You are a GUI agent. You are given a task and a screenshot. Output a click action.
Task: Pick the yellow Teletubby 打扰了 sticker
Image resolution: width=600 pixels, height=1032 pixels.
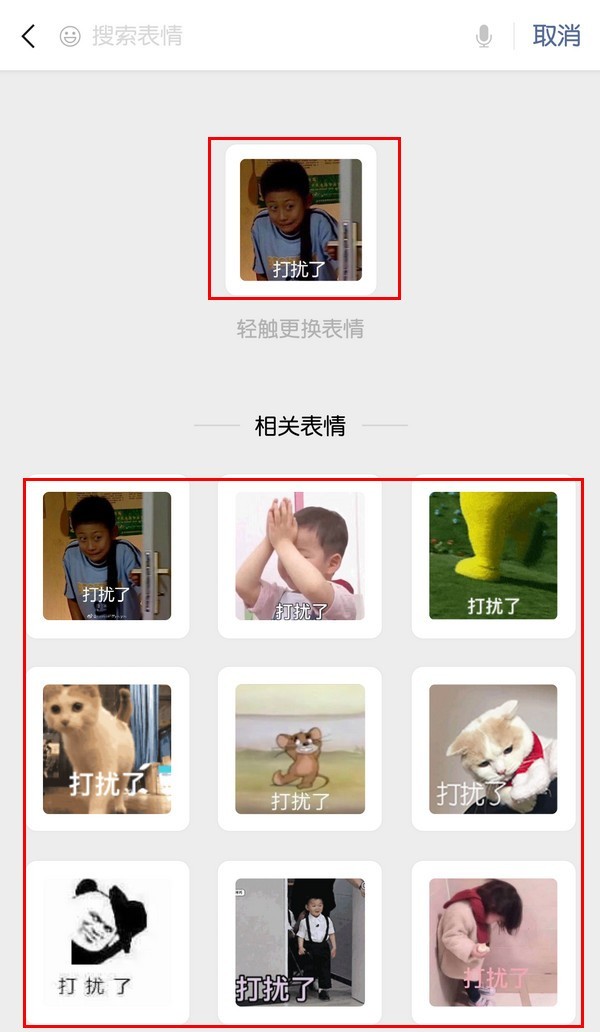tap(493, 556)
